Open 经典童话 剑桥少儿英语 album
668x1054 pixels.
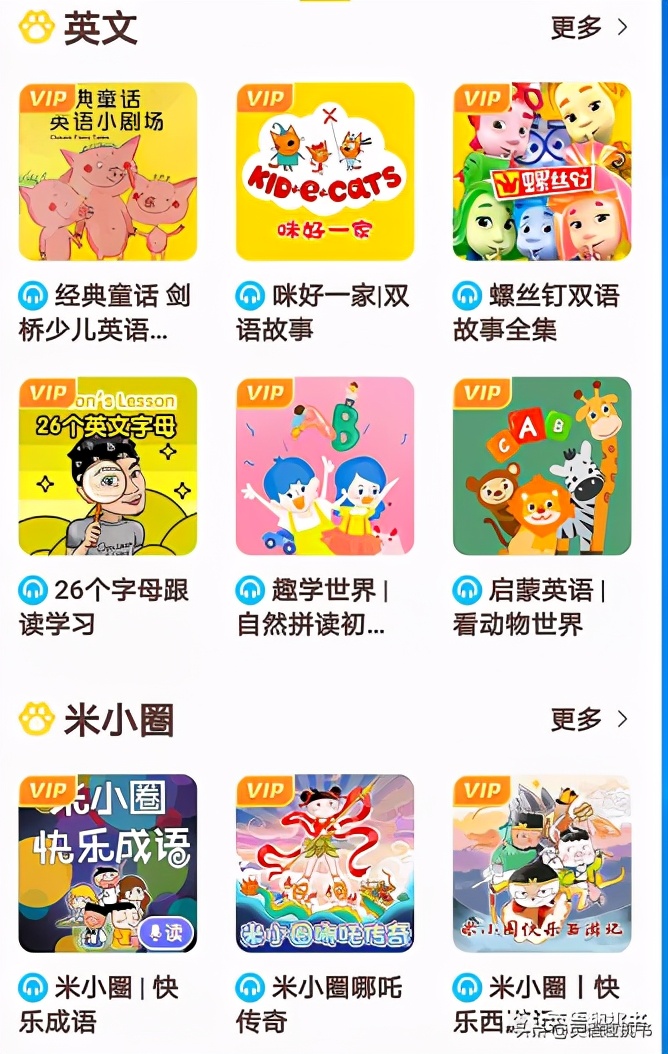(x=108, y=172)
